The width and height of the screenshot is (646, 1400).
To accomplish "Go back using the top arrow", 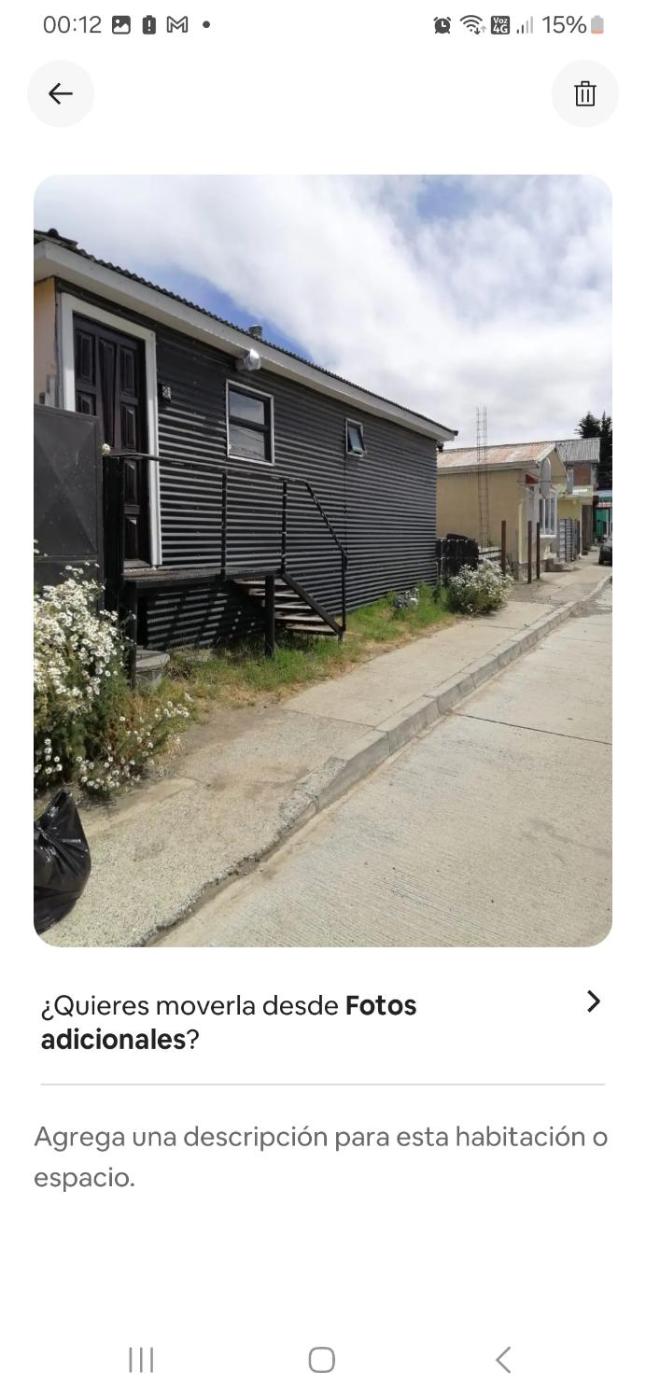I will coord(61,94).
